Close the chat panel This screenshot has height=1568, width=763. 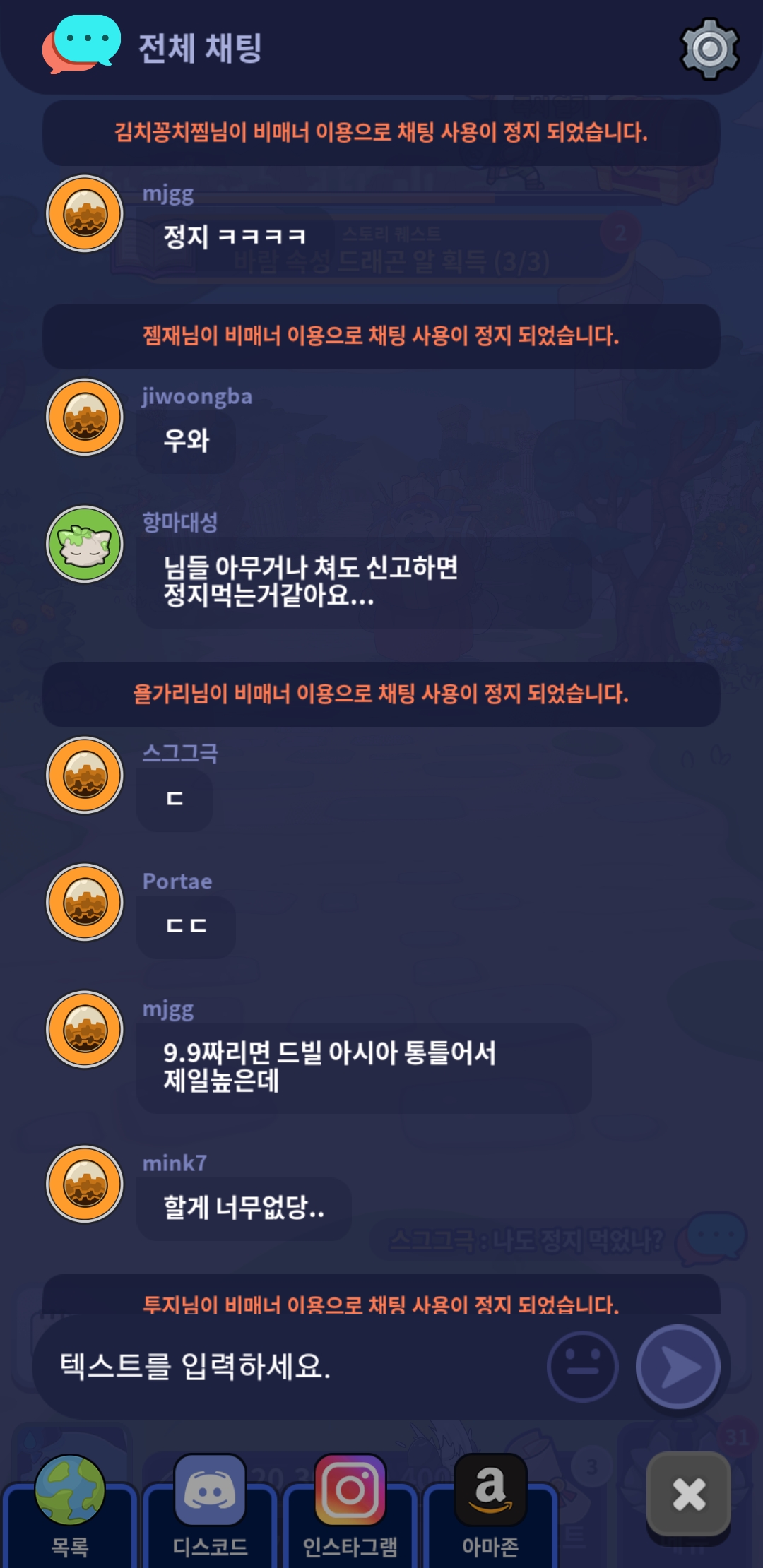[689, 1494]
